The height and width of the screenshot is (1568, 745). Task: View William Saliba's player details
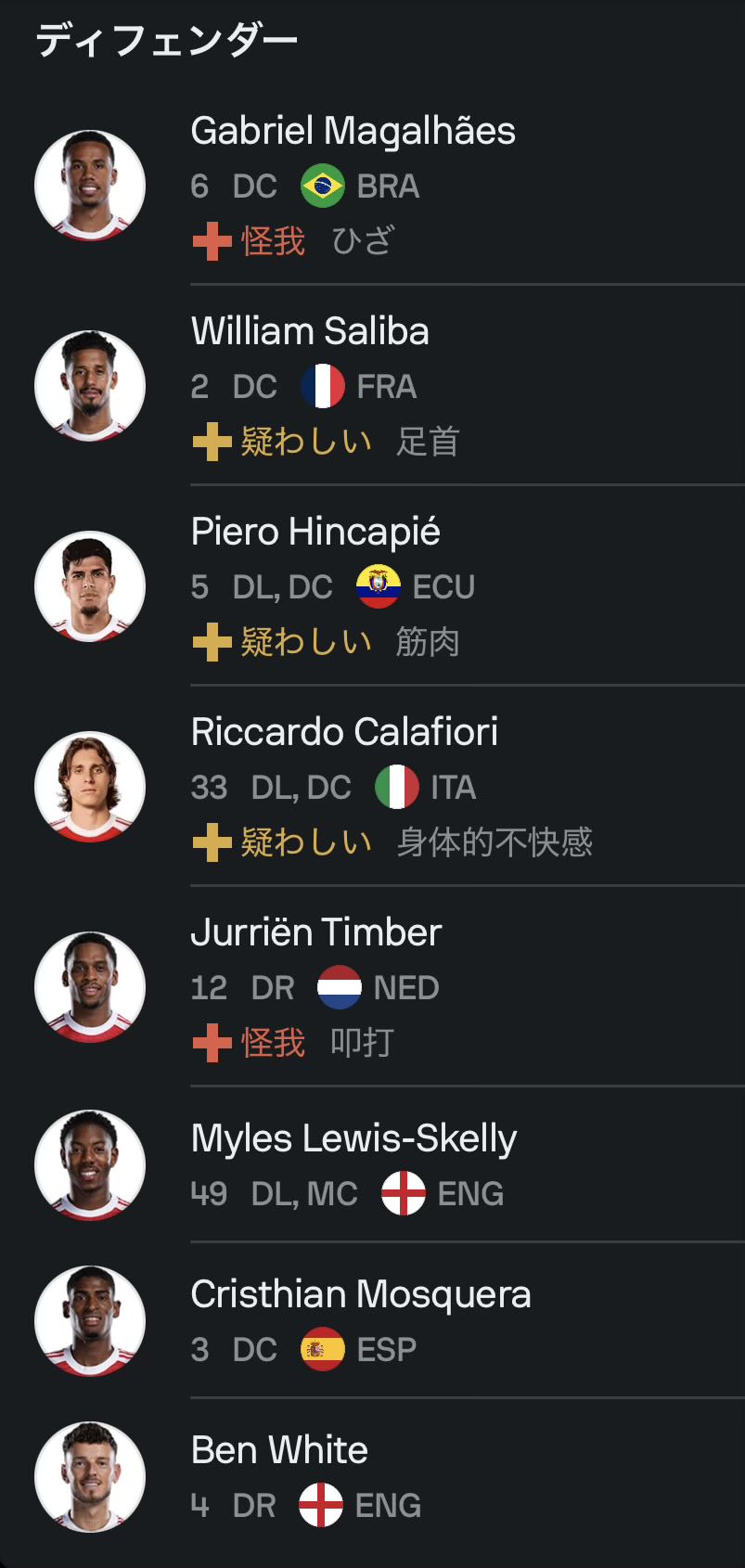pos(310,332)
